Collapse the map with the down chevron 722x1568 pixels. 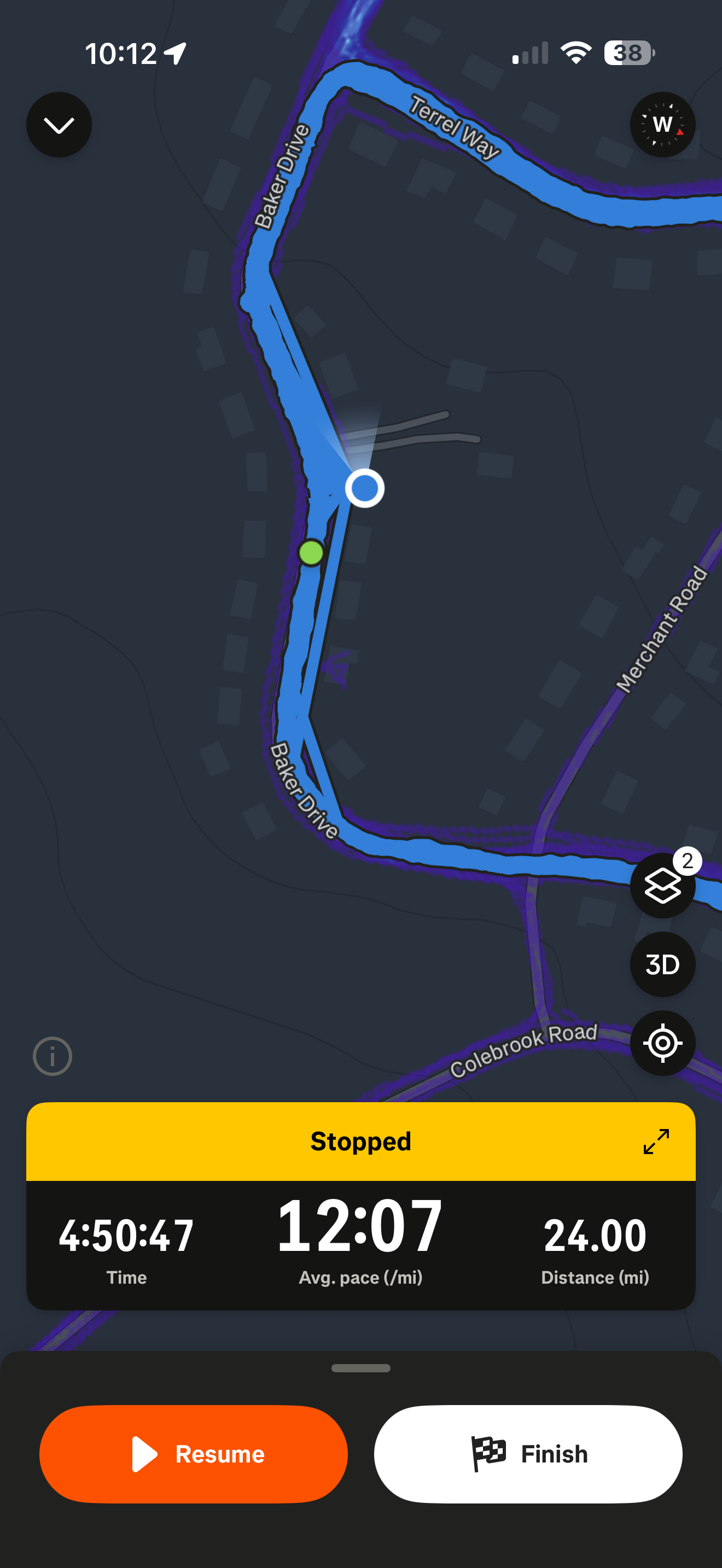tap(59, 125)
